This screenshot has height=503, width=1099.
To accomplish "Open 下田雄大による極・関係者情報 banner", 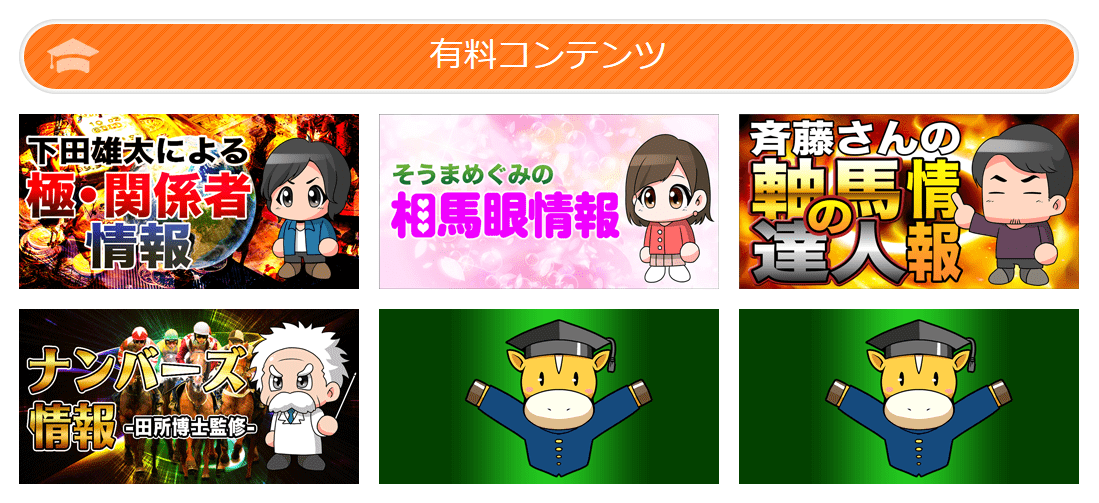I will 189,201.
